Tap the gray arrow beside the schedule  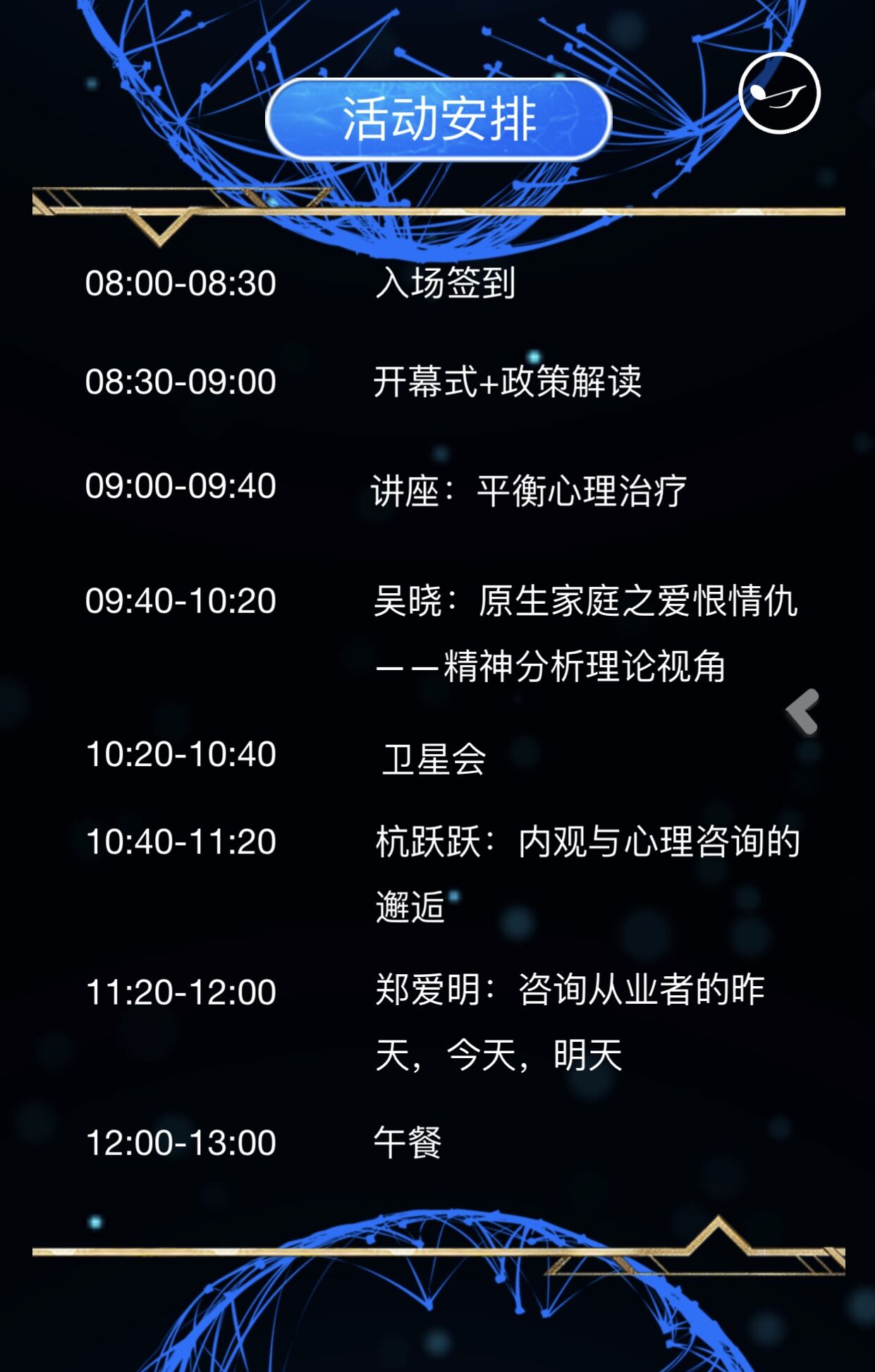[x=803, y=712]
